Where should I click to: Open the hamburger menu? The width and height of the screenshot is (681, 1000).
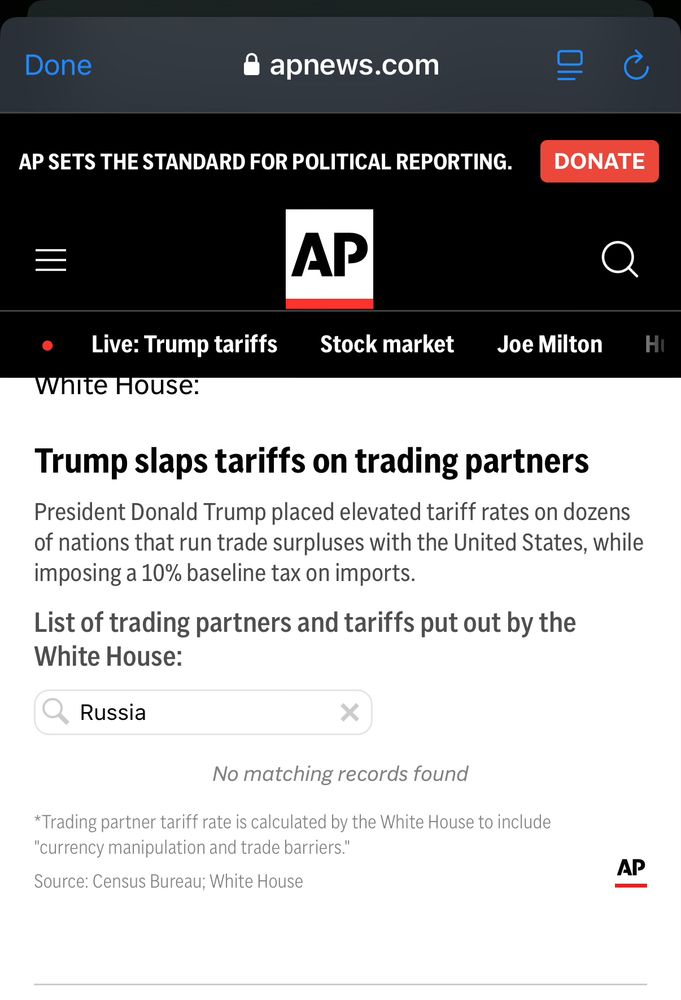[x=50, y=260]
